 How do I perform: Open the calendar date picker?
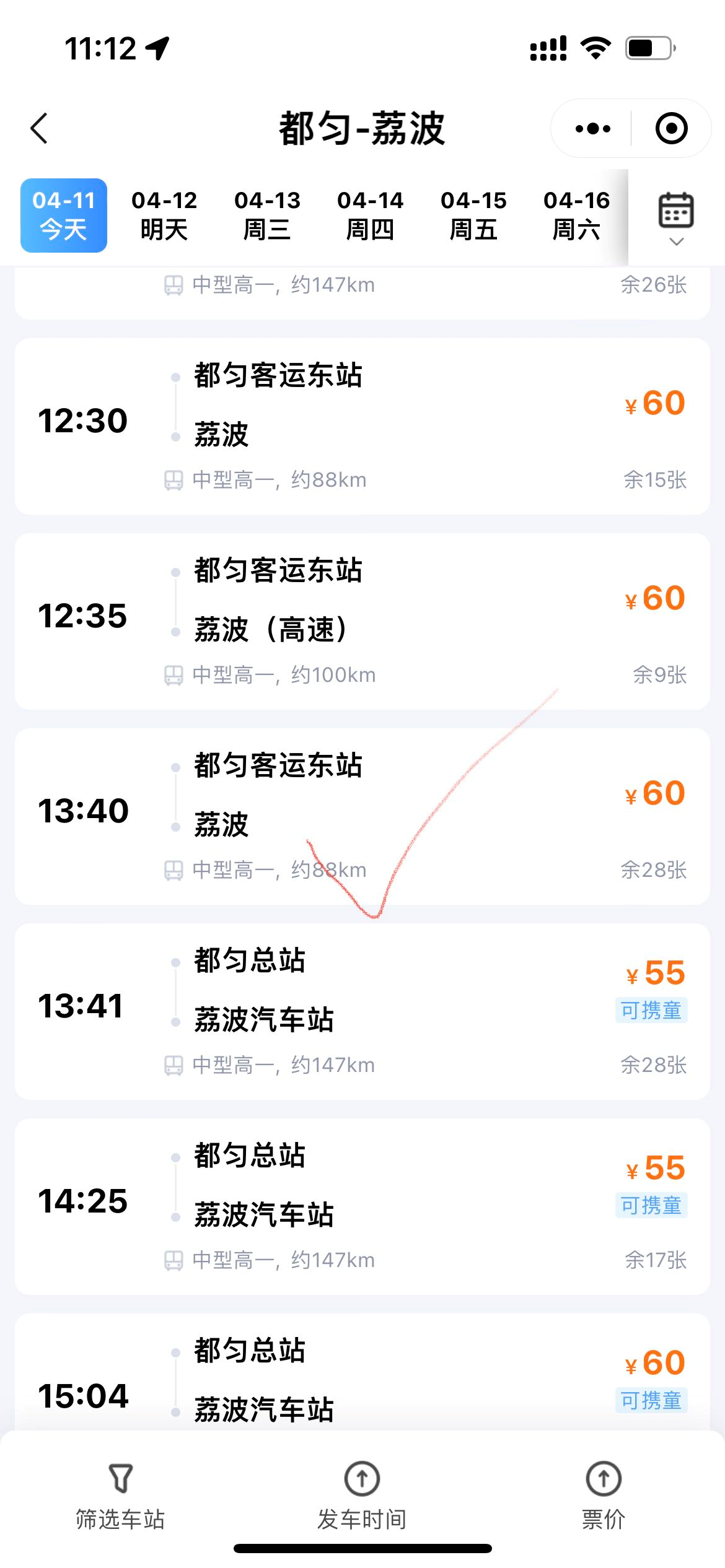coord(675,216)
